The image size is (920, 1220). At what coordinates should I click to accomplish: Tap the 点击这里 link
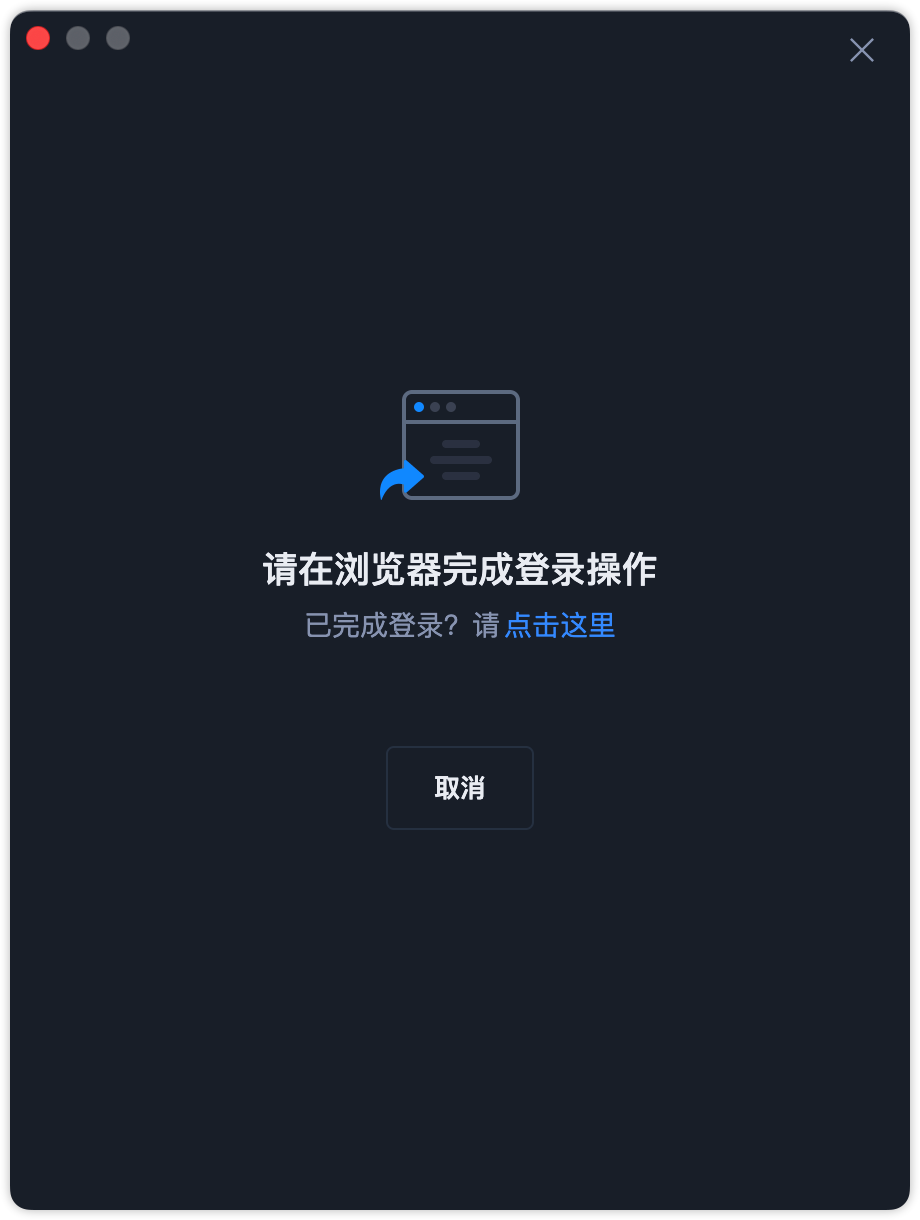(559, 626)
